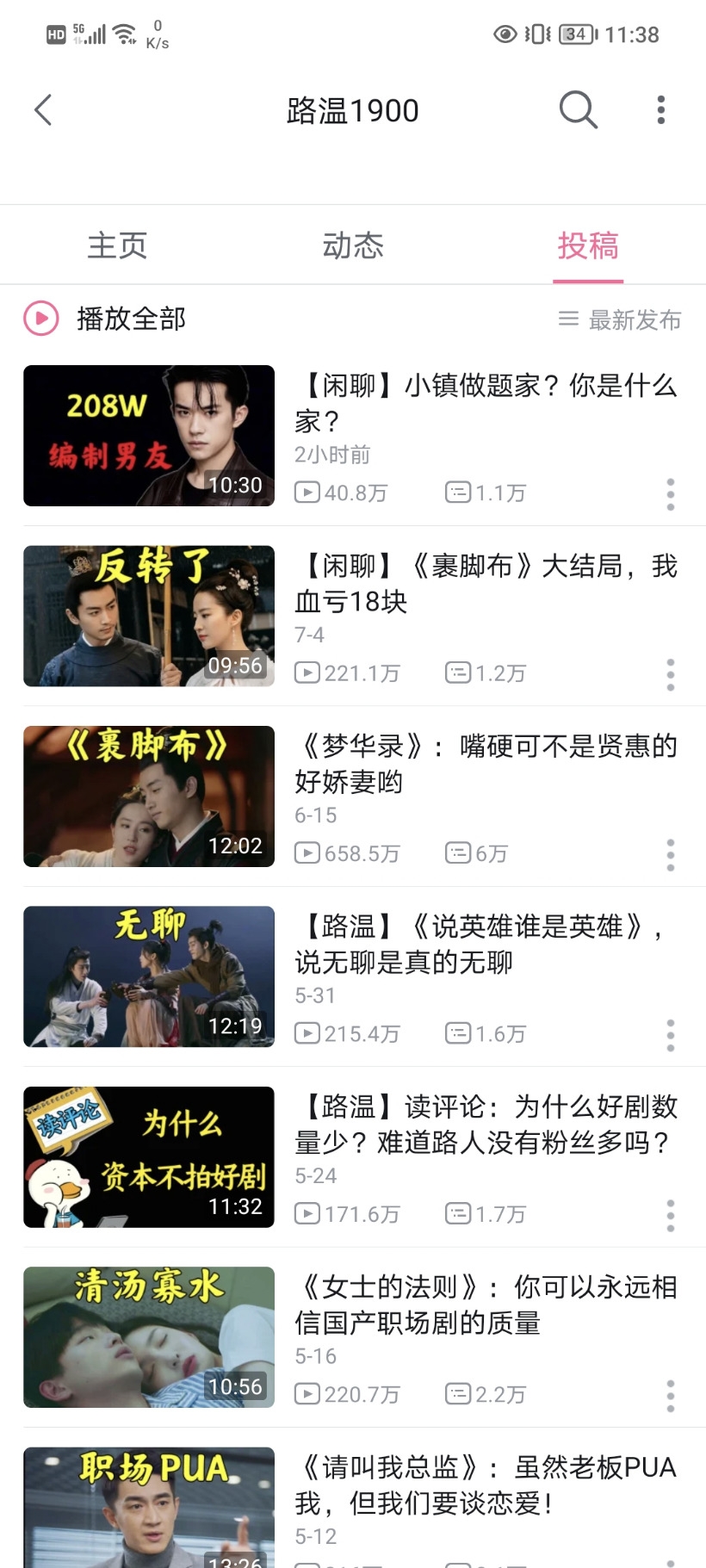This screenshot has height=1568, width=706.
Task: Open options menu on the 读评论 video
Action: click(x=671, y=1214)
